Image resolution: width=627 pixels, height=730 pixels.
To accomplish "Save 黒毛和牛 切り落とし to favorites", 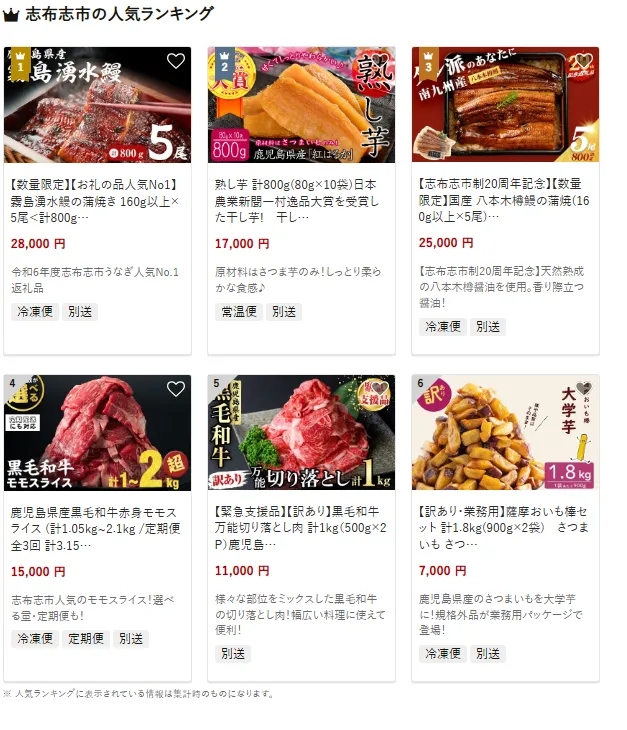I will click(380, 390).
